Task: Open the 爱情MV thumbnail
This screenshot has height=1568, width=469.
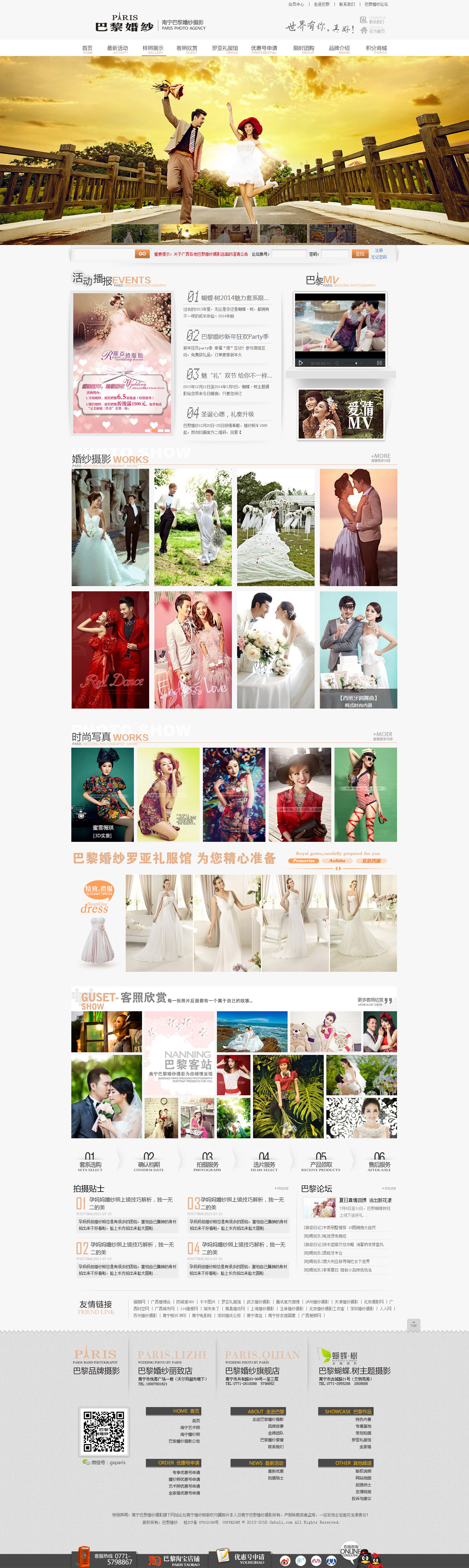Action: point(341,414)
